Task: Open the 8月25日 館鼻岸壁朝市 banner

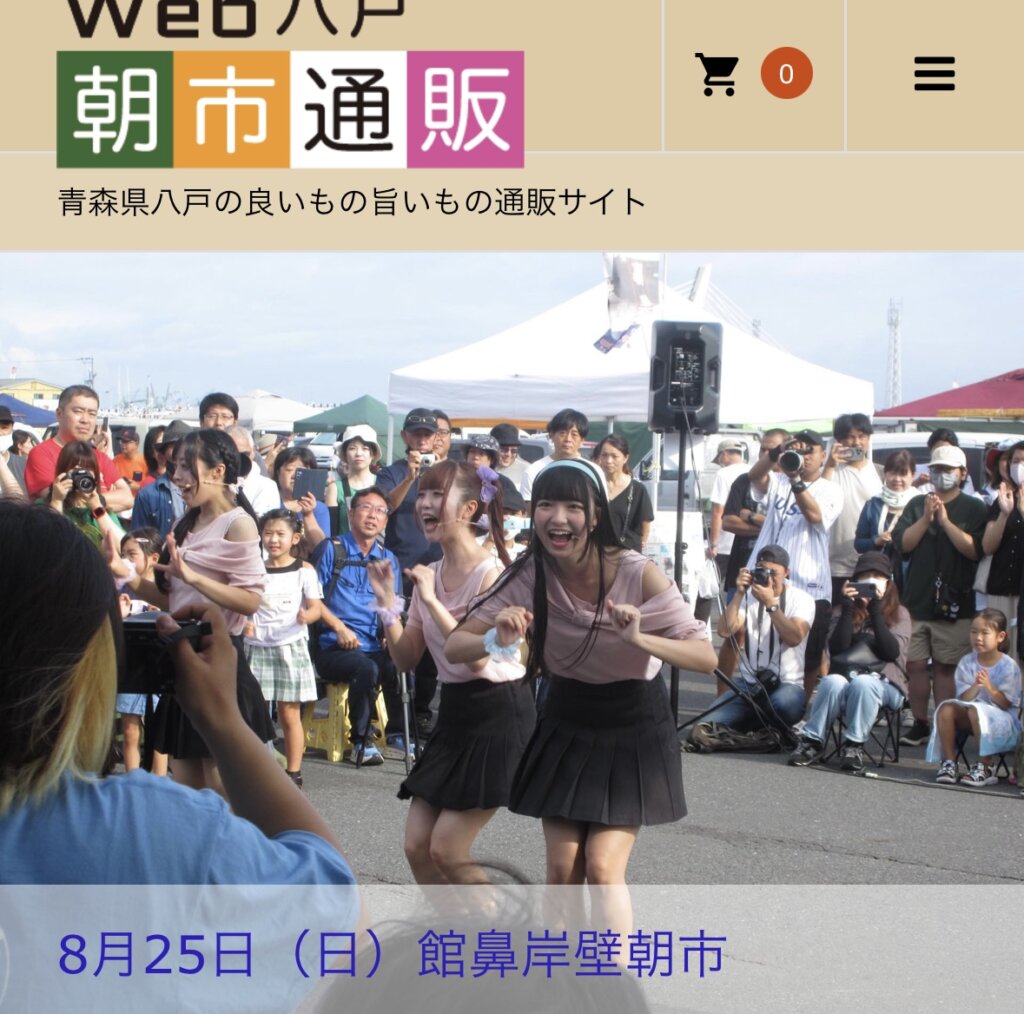Action: tap(391, 954)
